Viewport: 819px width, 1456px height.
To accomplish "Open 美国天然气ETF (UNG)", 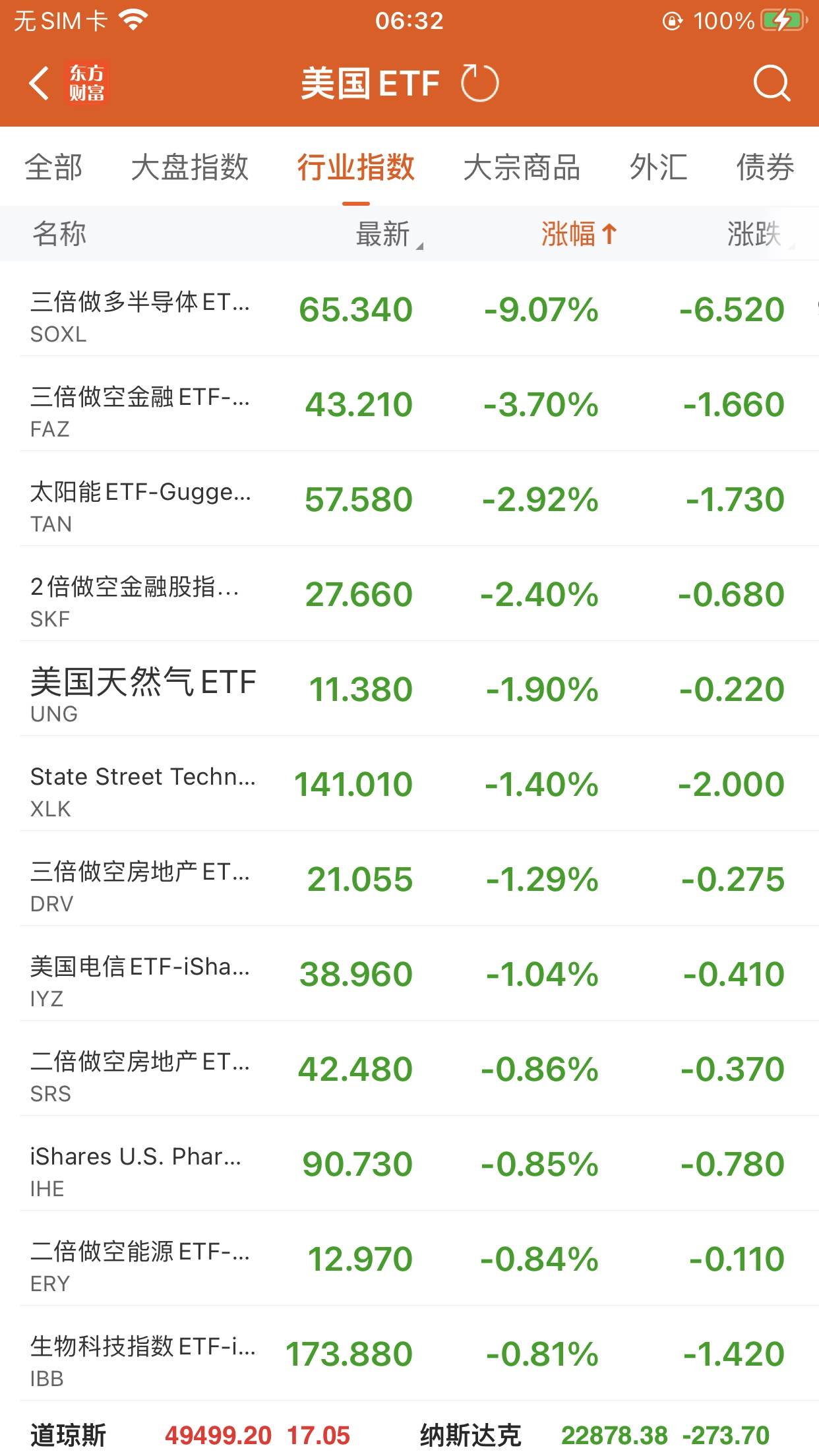I will click(x=409, y=690).
